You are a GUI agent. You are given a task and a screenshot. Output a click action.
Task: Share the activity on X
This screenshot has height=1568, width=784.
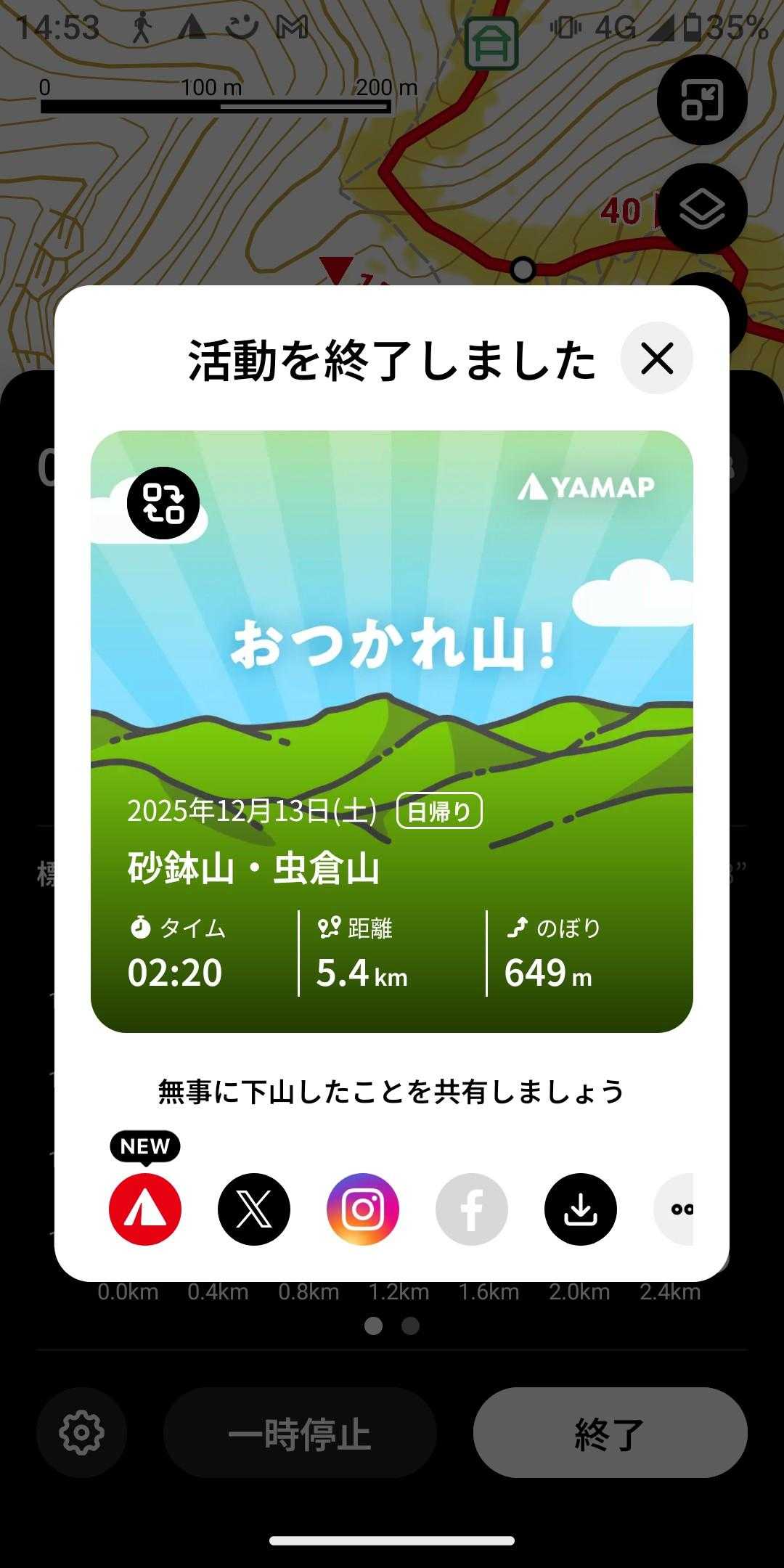(x=254, y=1209)
